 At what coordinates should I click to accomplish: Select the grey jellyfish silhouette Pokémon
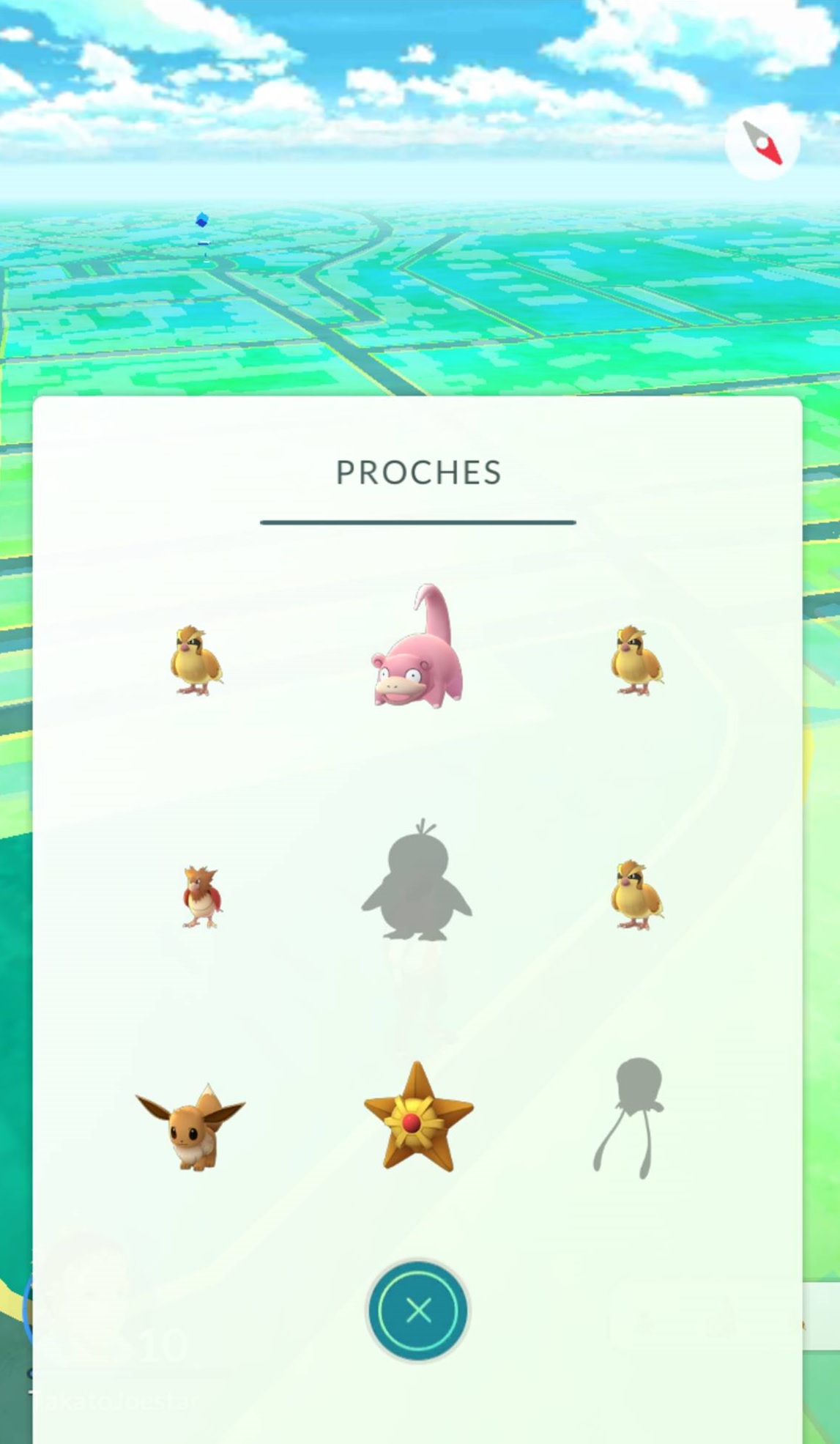coord(628,1118)
